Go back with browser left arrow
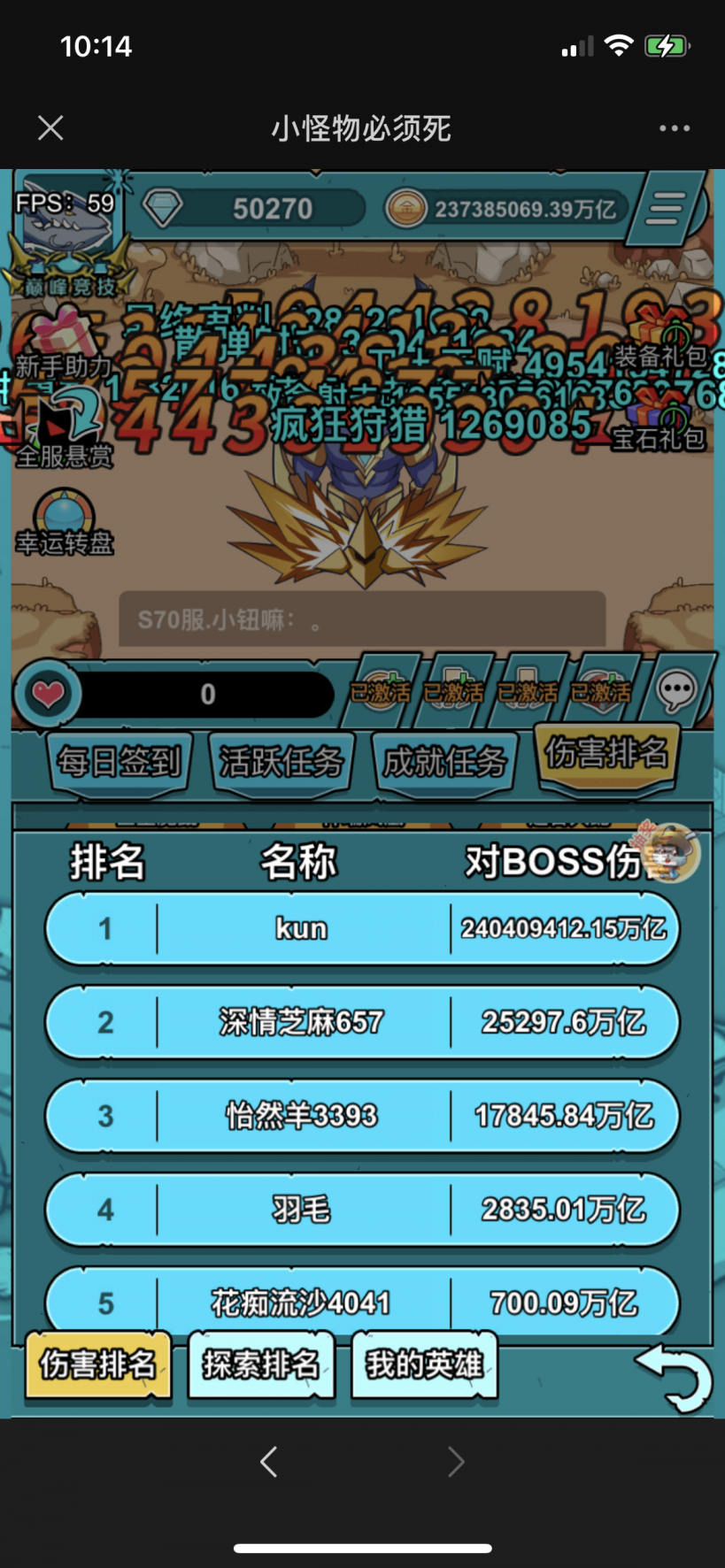The image size is (725, 1568). pos(269,1462)
